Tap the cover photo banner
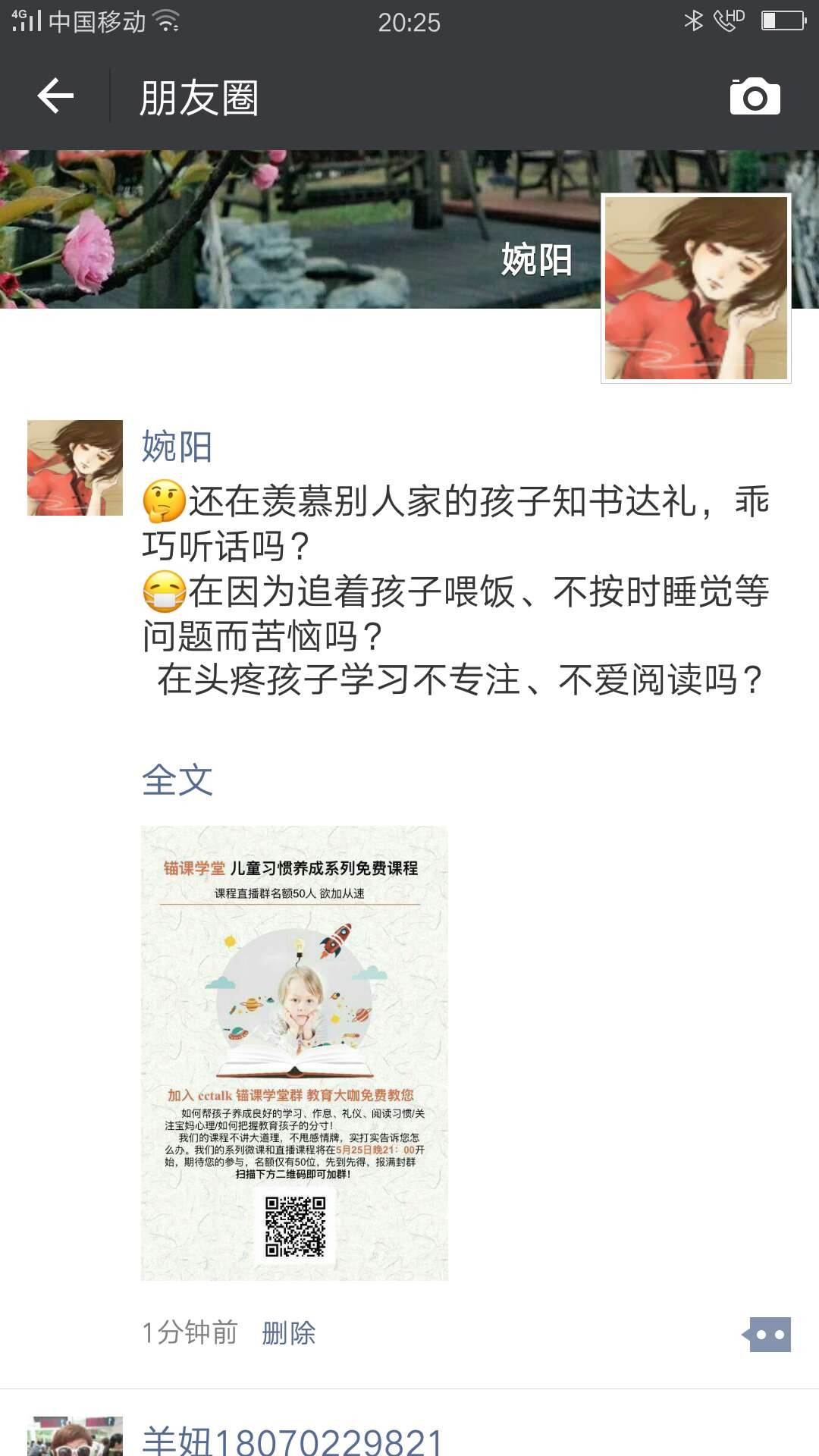This screenshot has width=819, height=1456. (303, 227)
